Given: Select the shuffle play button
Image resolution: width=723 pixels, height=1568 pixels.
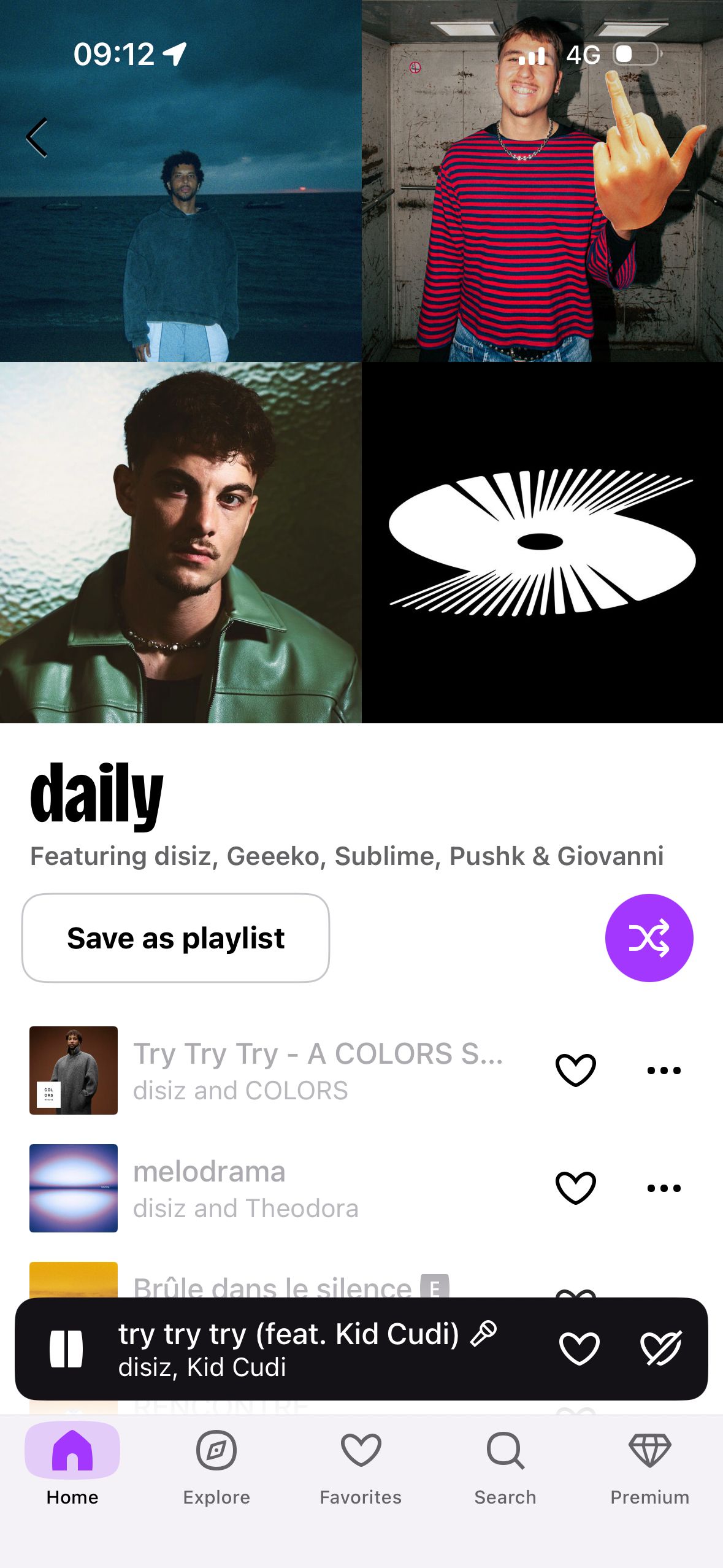Looking at the screenshot, I should tap(649, 937).
